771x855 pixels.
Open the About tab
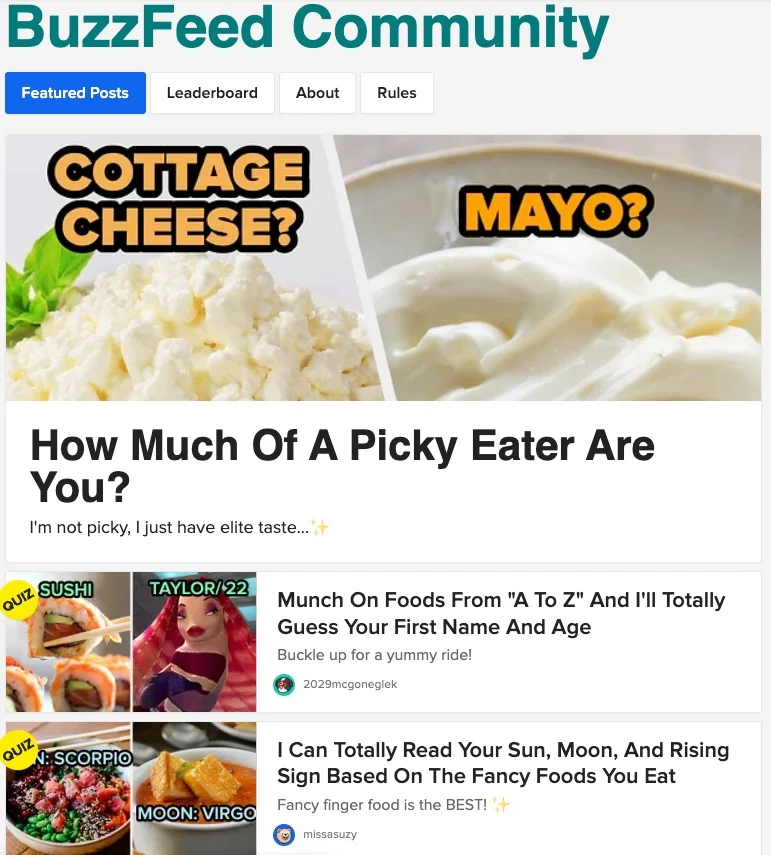(x=317, y=93)
